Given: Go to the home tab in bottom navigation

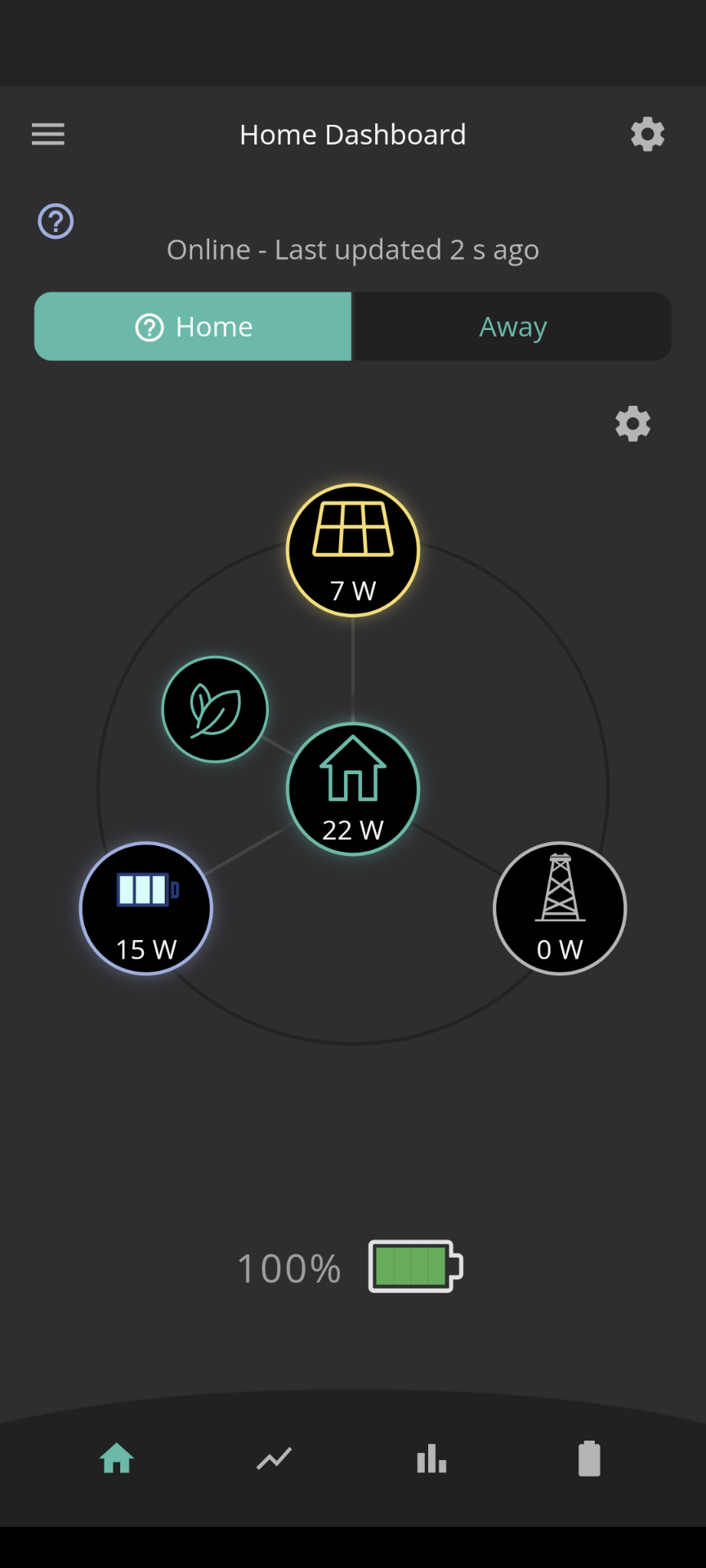Looking at the screenshot, I should pyautogui.click(x=117, y=1458).
